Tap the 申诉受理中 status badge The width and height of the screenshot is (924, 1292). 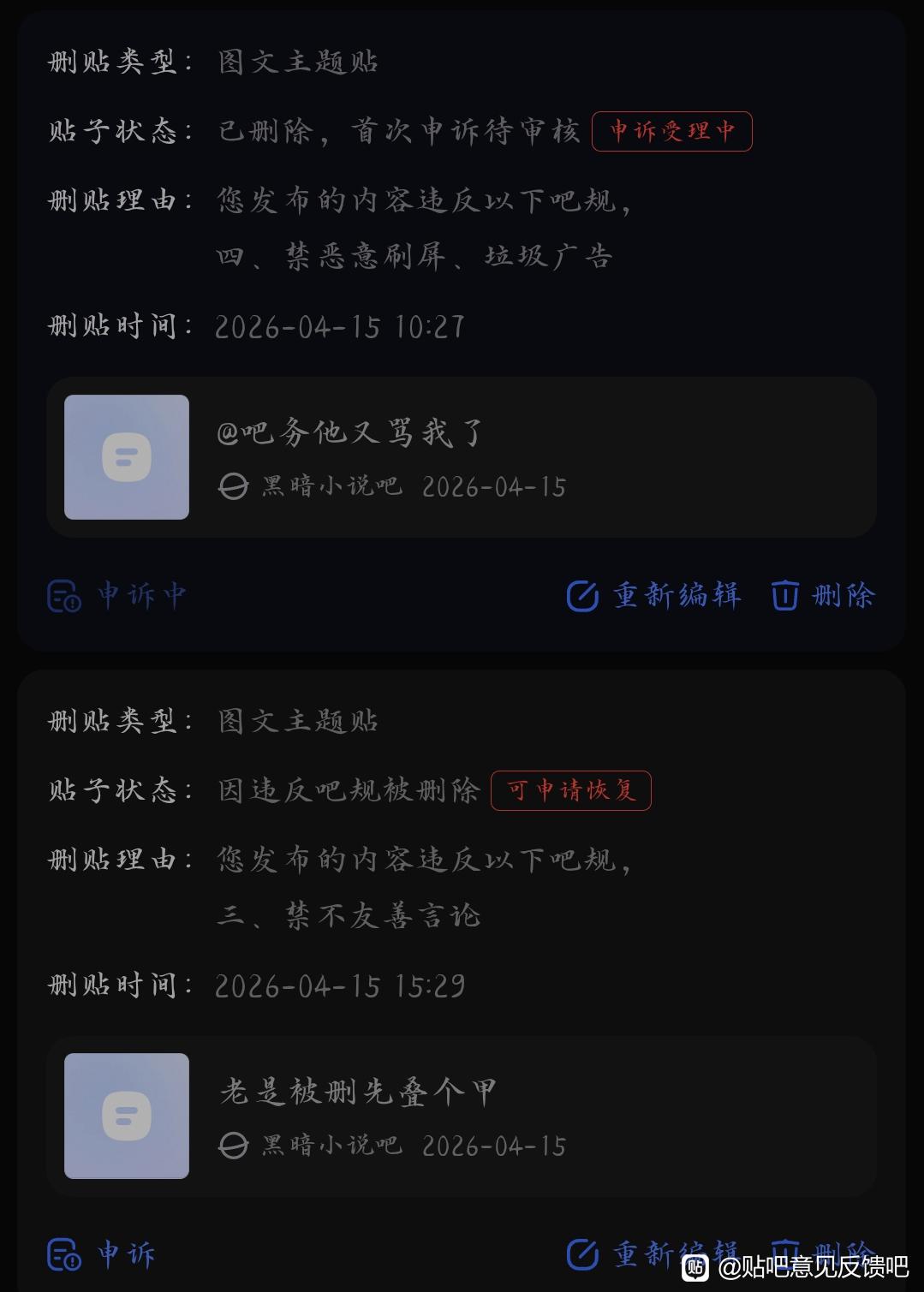671,131
